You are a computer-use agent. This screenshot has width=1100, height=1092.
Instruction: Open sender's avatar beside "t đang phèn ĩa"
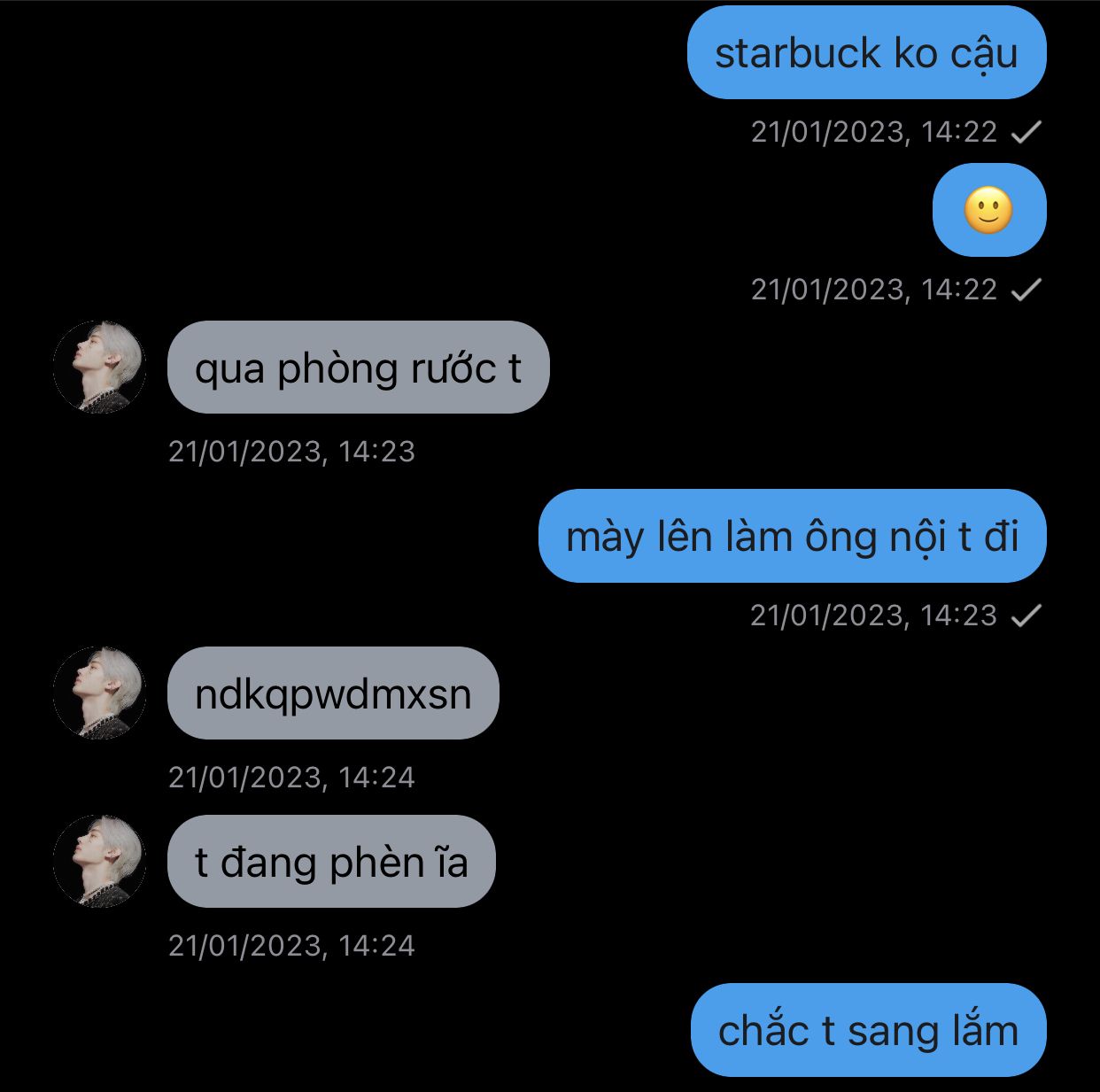pyautogui.click(x=99, y=861)
